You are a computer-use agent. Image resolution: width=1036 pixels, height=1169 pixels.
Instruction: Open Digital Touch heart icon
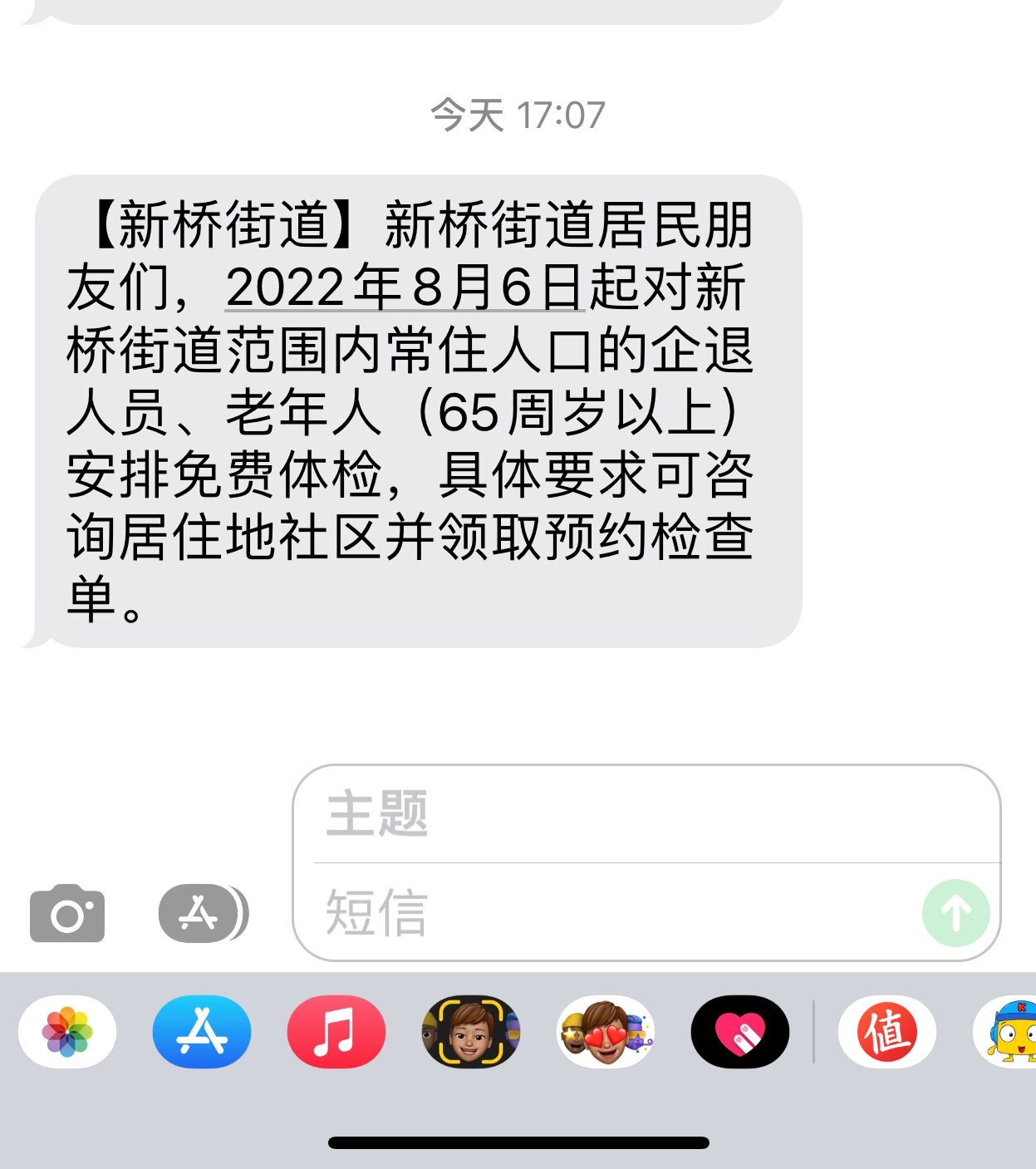pos(740,1032)
